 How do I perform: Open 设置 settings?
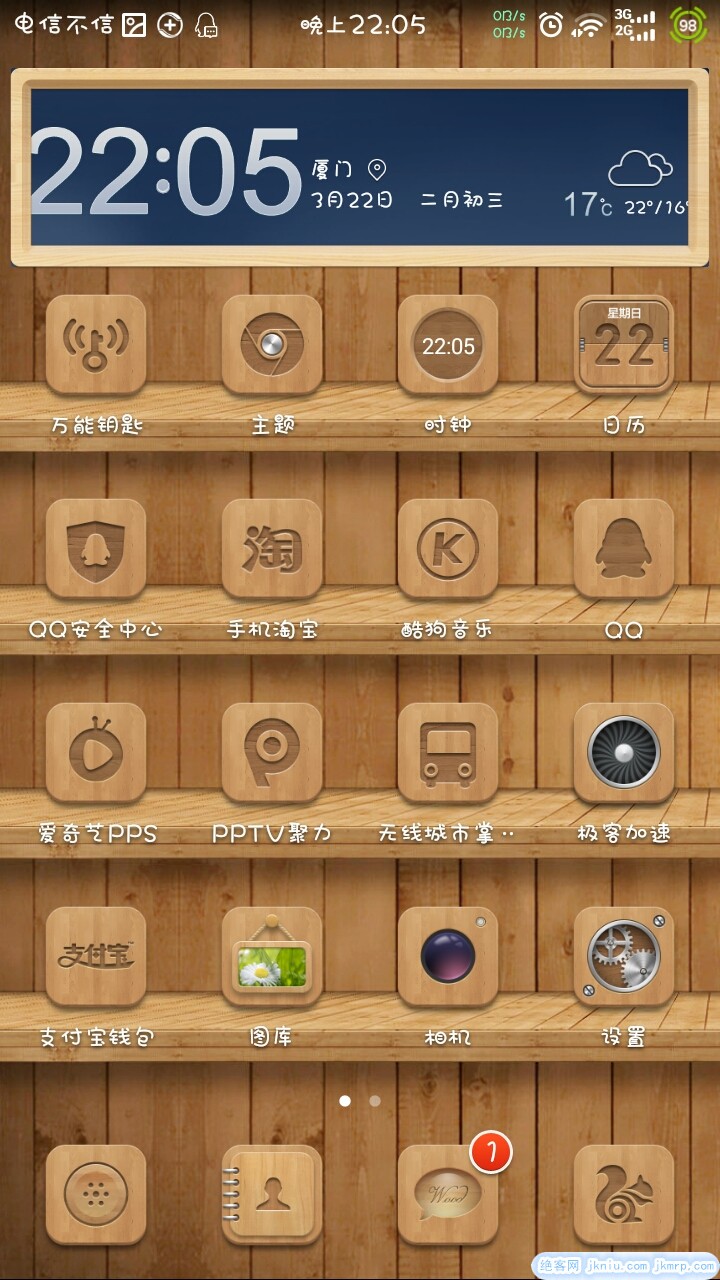624,957
